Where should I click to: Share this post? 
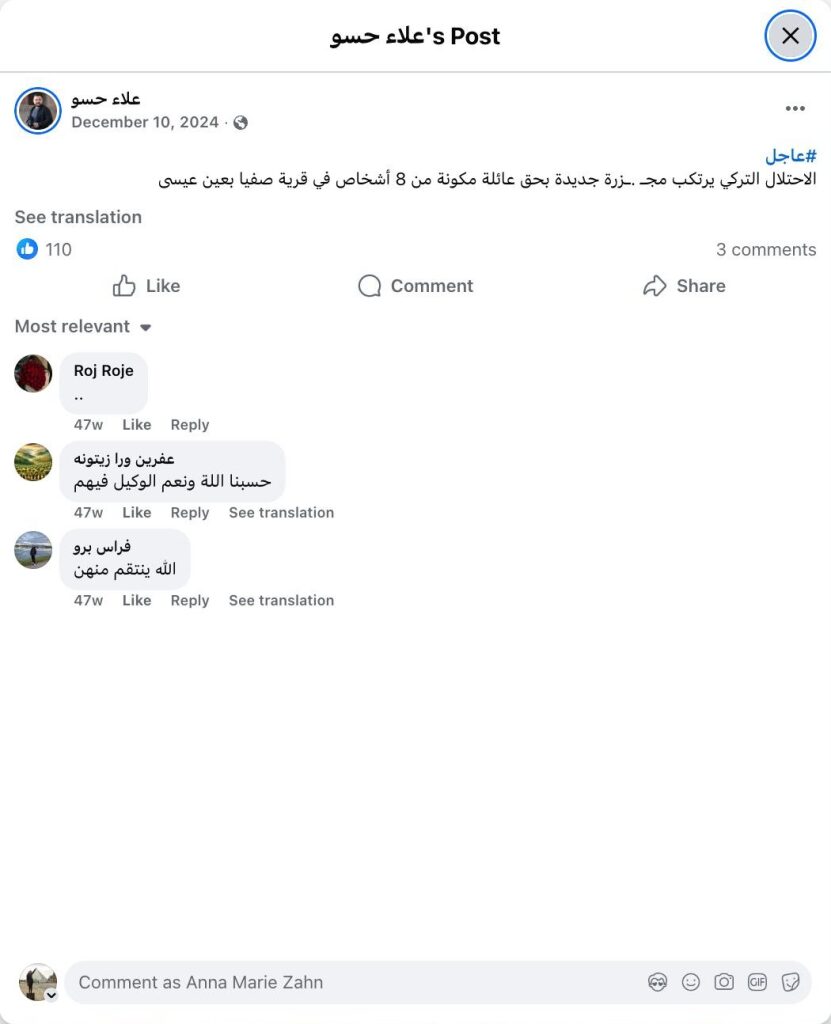[684, 286]
